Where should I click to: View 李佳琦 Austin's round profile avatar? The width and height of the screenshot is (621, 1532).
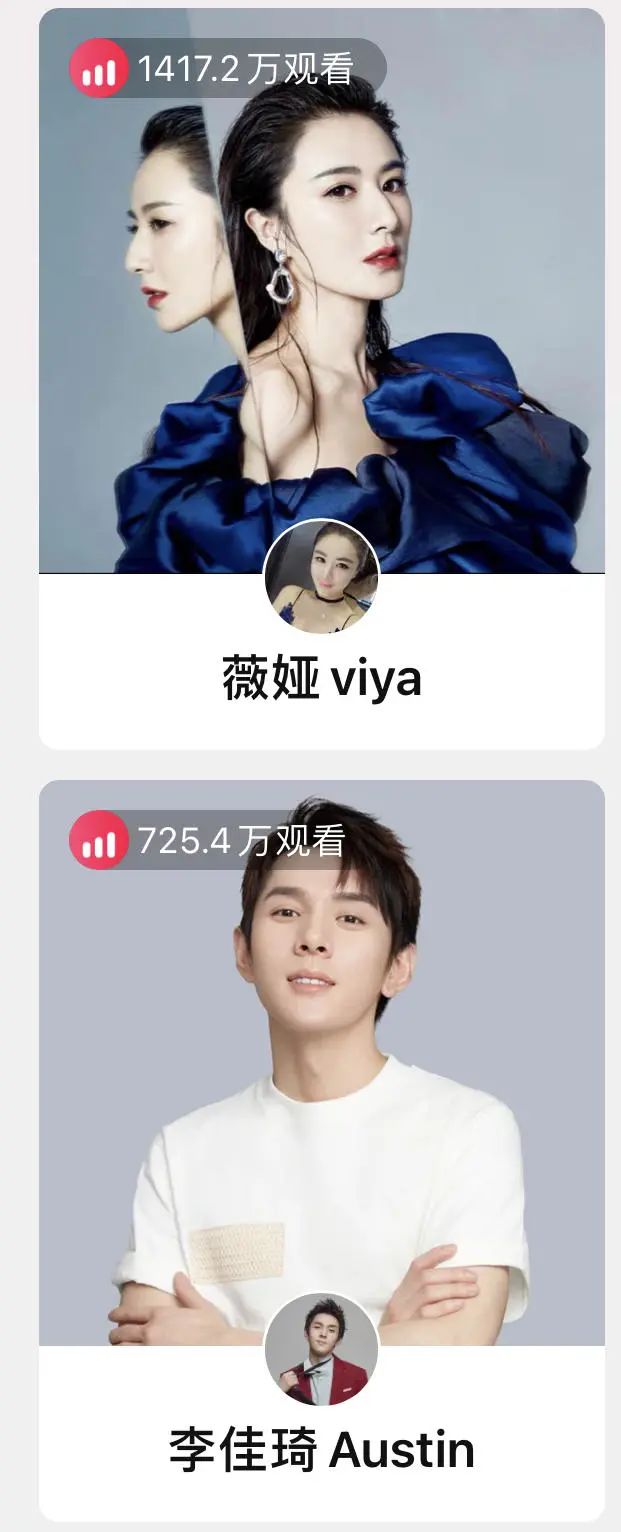tap(321, 1349)
